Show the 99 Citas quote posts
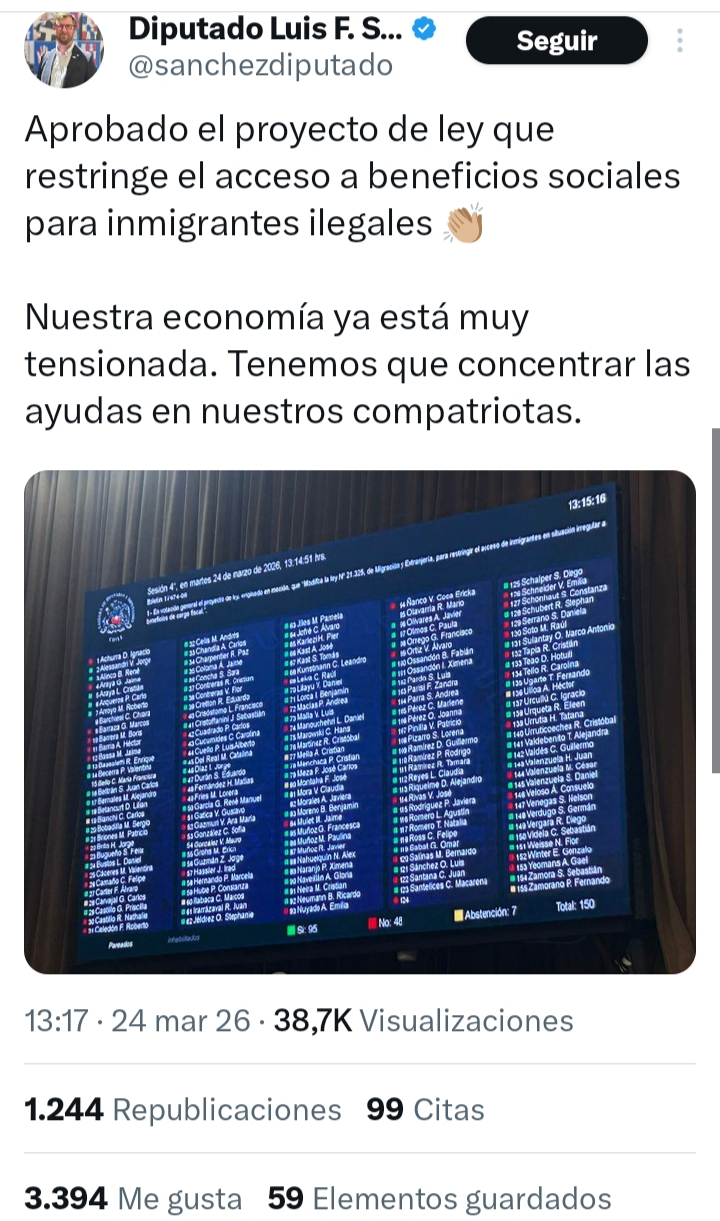This screenshot has height=1221, width=720. coord(425,1109)
